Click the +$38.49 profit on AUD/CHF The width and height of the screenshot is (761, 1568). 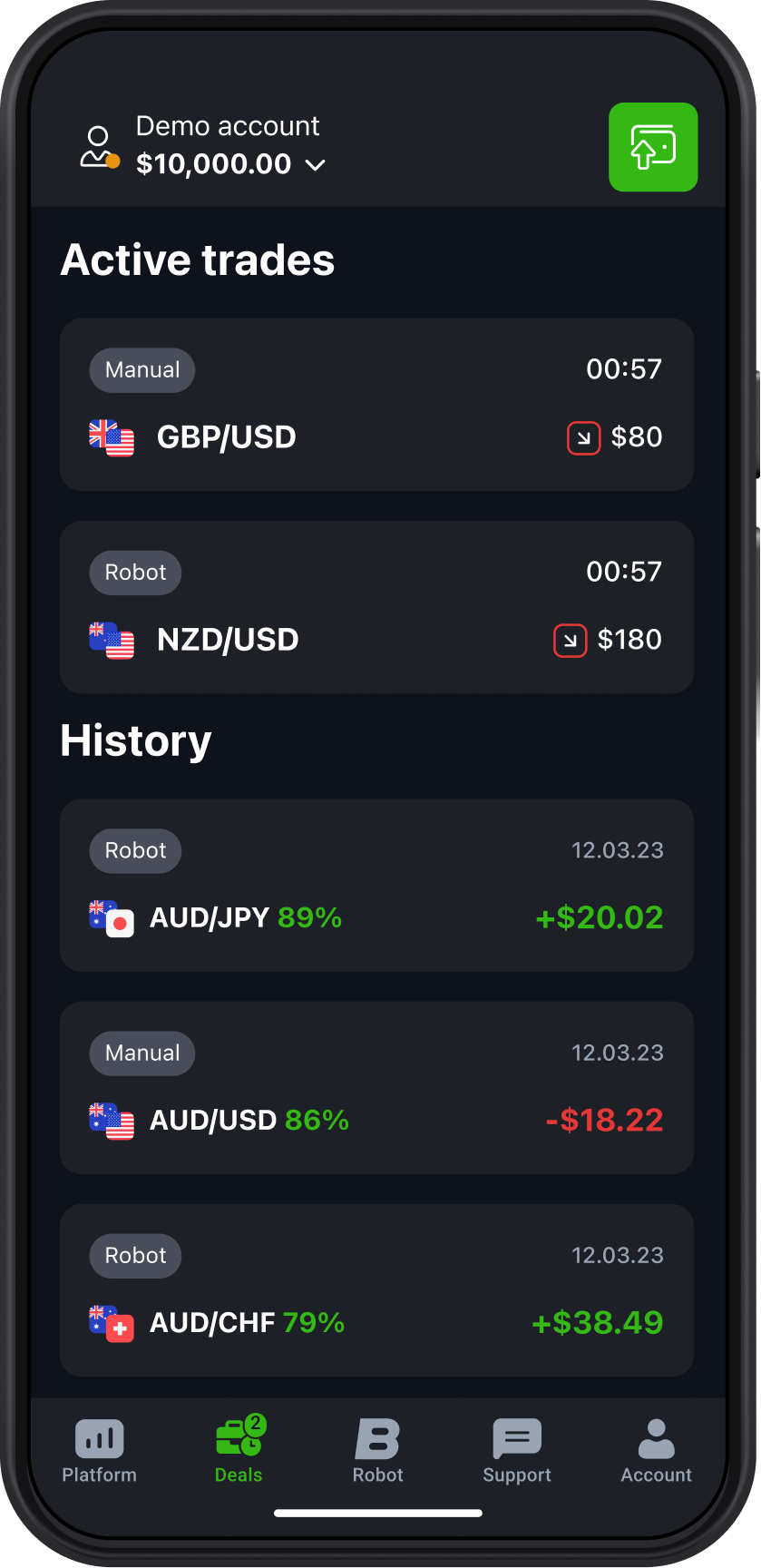coord(597,1322)
